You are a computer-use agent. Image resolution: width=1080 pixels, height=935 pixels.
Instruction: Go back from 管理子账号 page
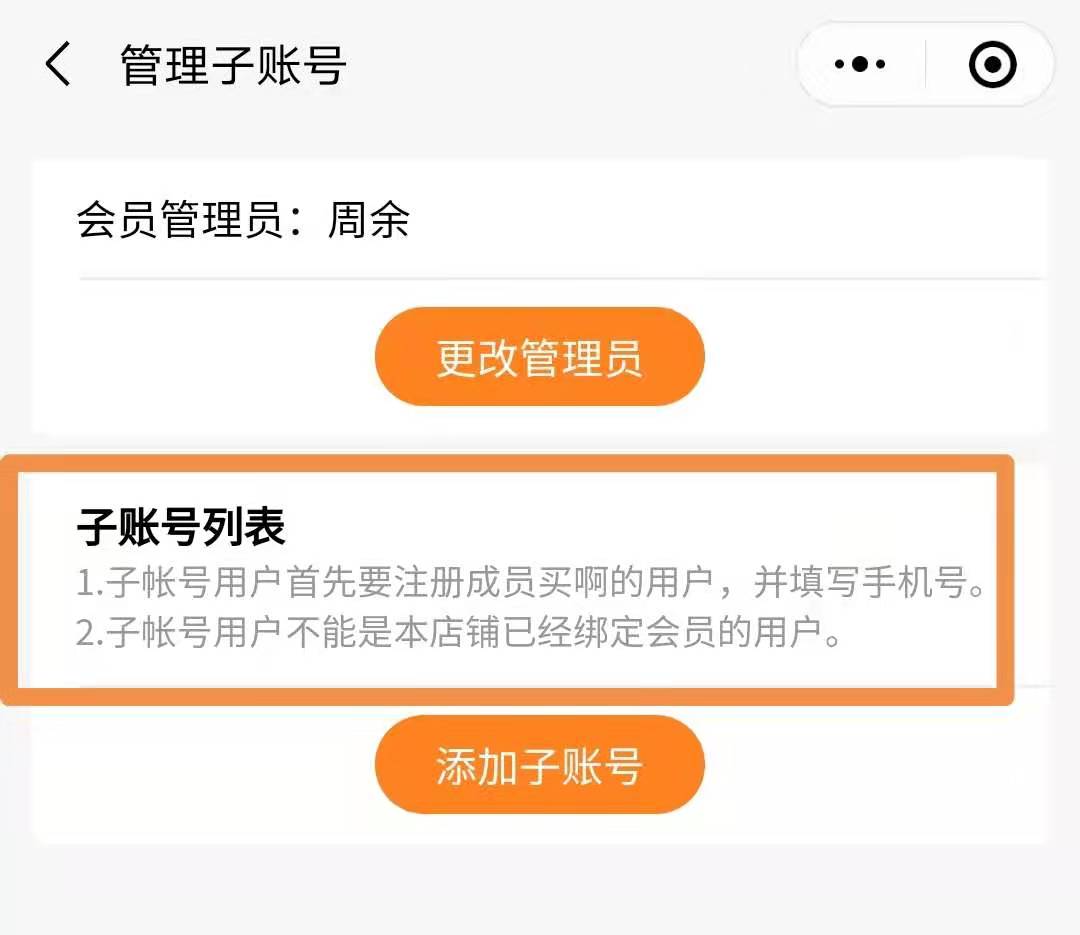pos(58,65)
